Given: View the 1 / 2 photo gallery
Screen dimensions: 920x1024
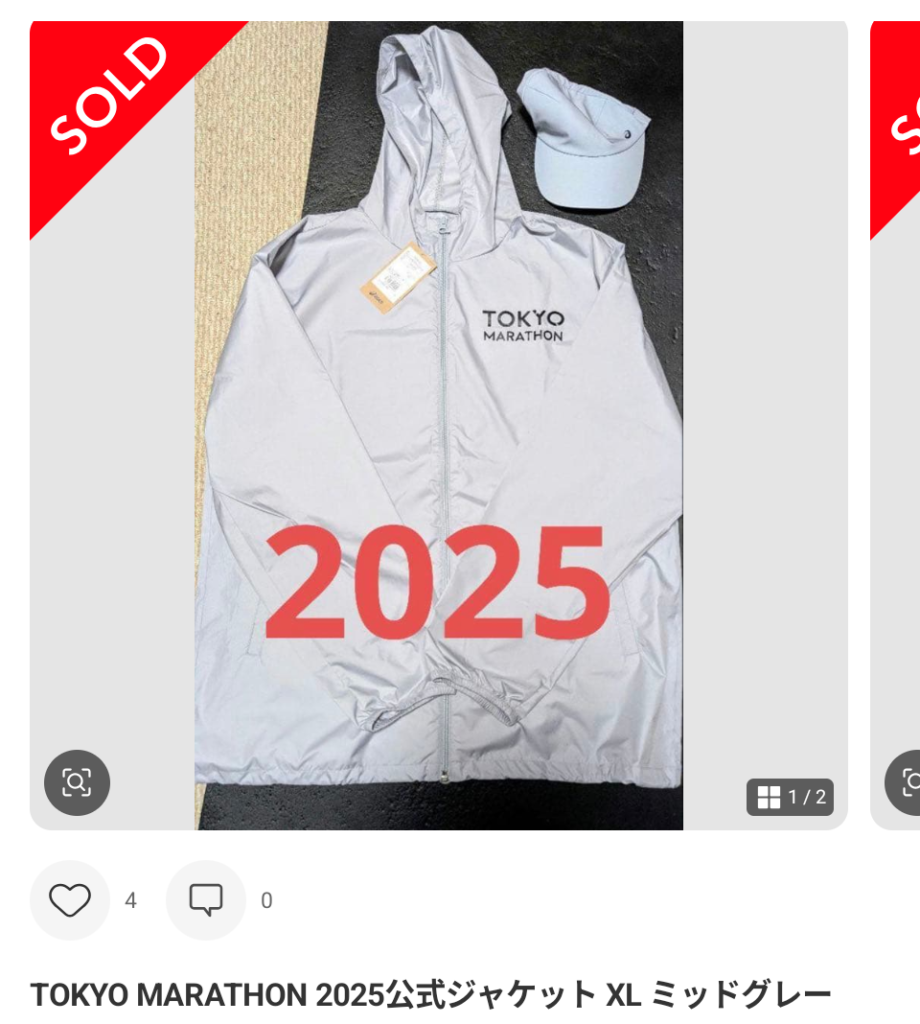Looking at the screenshot, I should click(790, 797).
